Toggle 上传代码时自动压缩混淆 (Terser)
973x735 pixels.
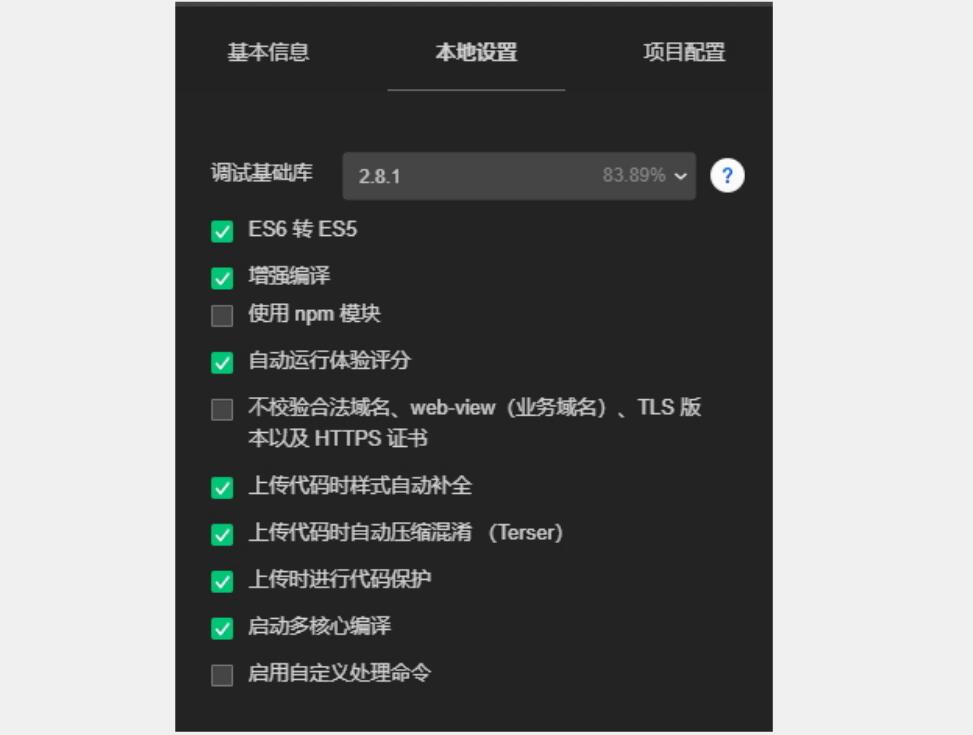[x=222, y=535]
